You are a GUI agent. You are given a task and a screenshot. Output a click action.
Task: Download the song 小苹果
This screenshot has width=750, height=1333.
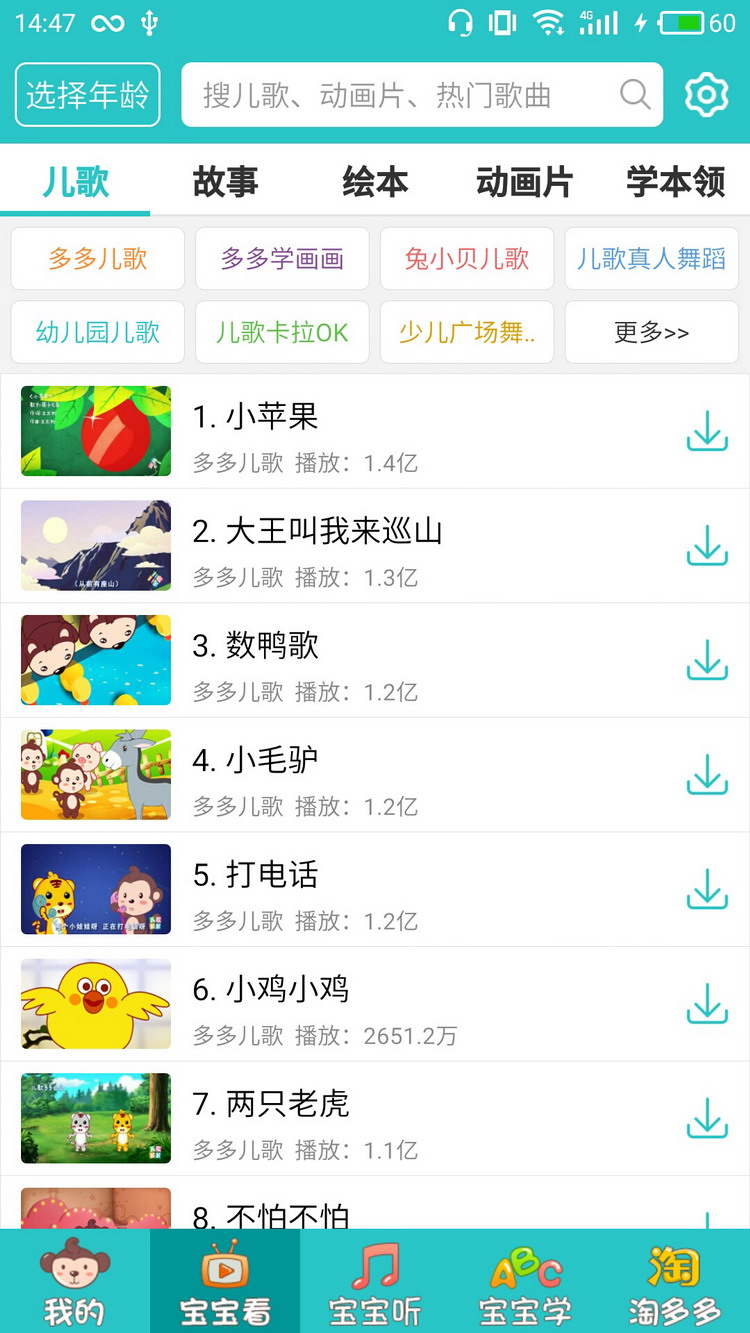pyautogui.click(x=706, y=431)
